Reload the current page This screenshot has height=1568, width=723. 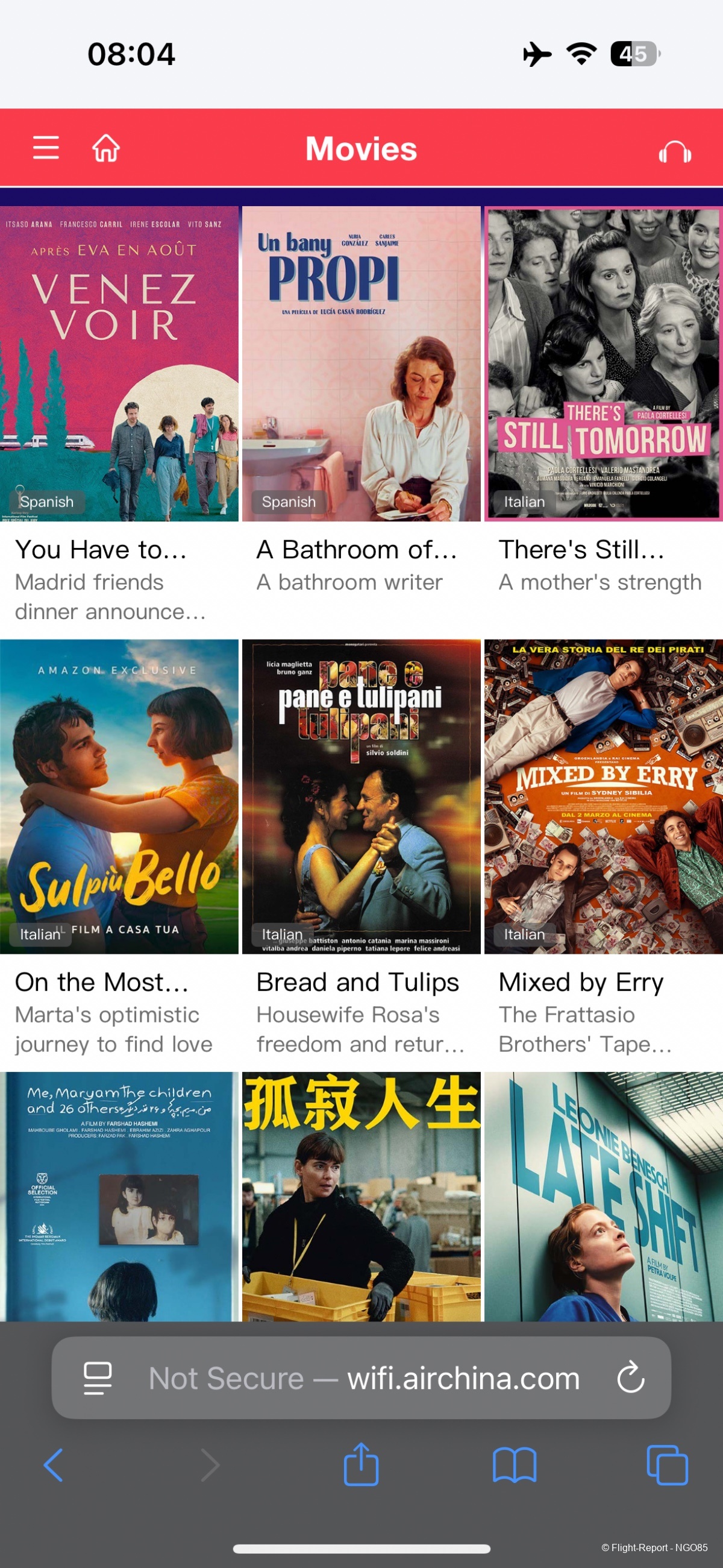pyautogui.click(x=630, y=1378)
